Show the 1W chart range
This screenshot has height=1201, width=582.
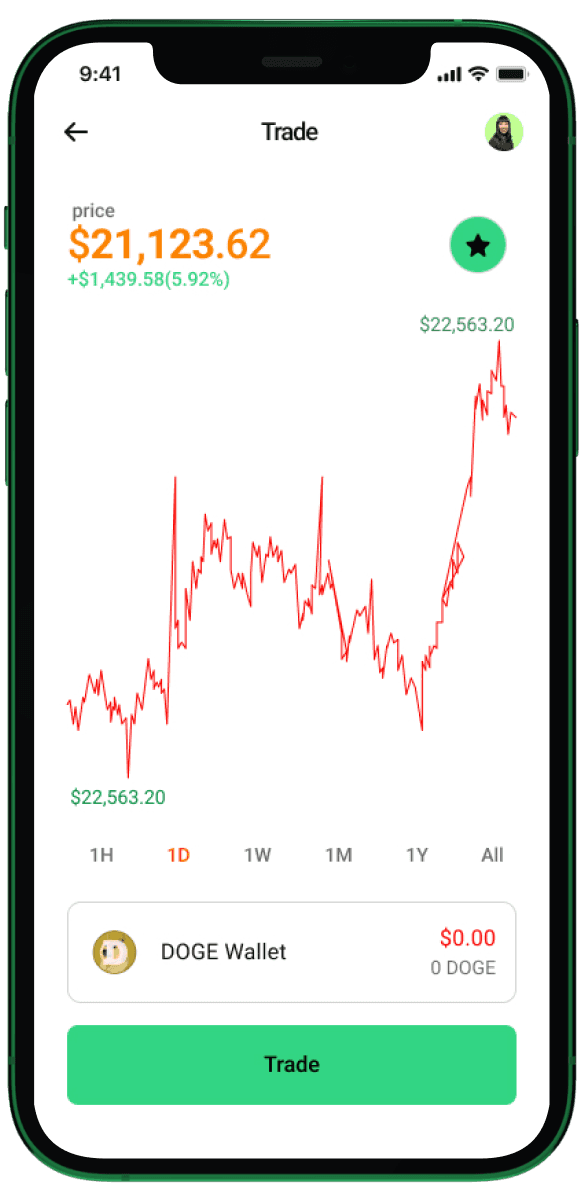[258, 855]
